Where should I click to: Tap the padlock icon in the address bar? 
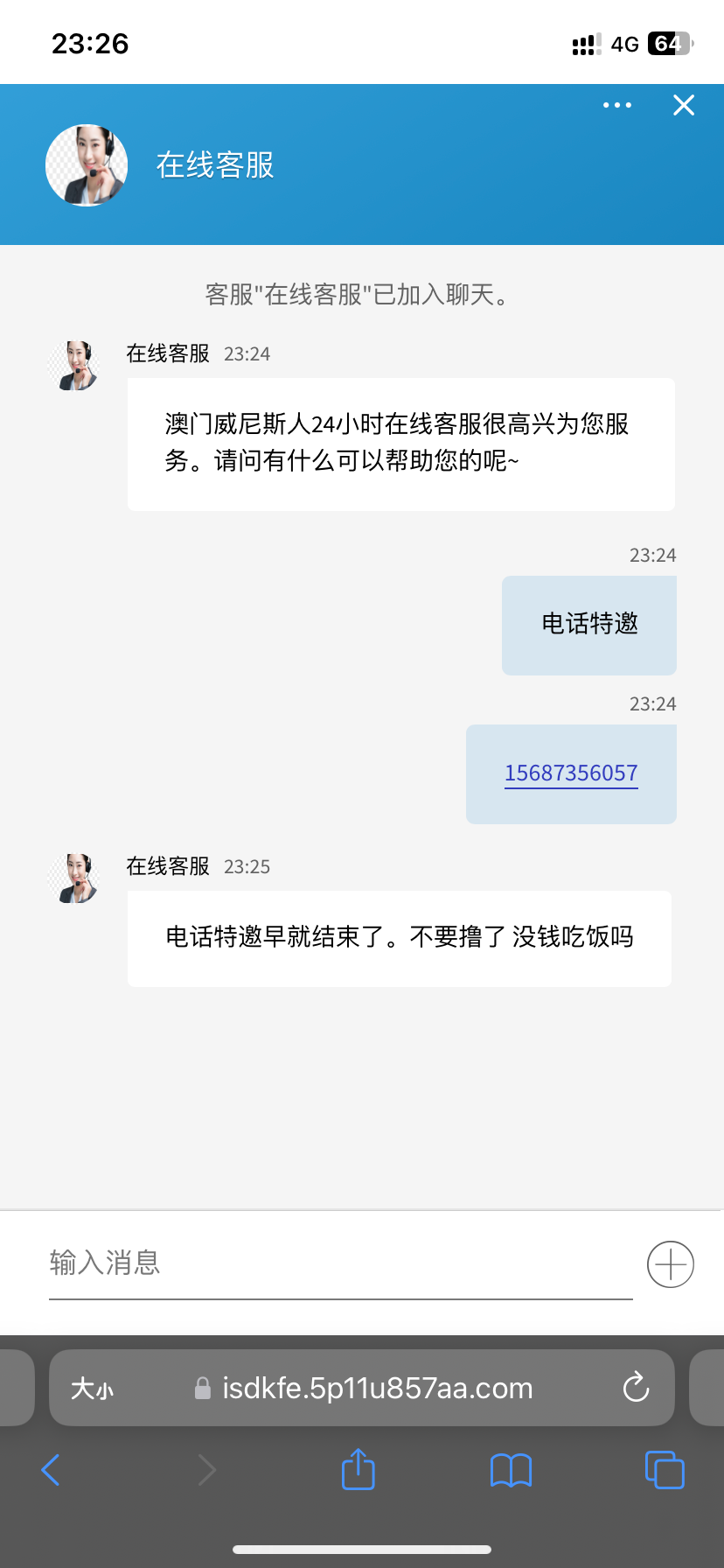click(x=202, y=1388)
